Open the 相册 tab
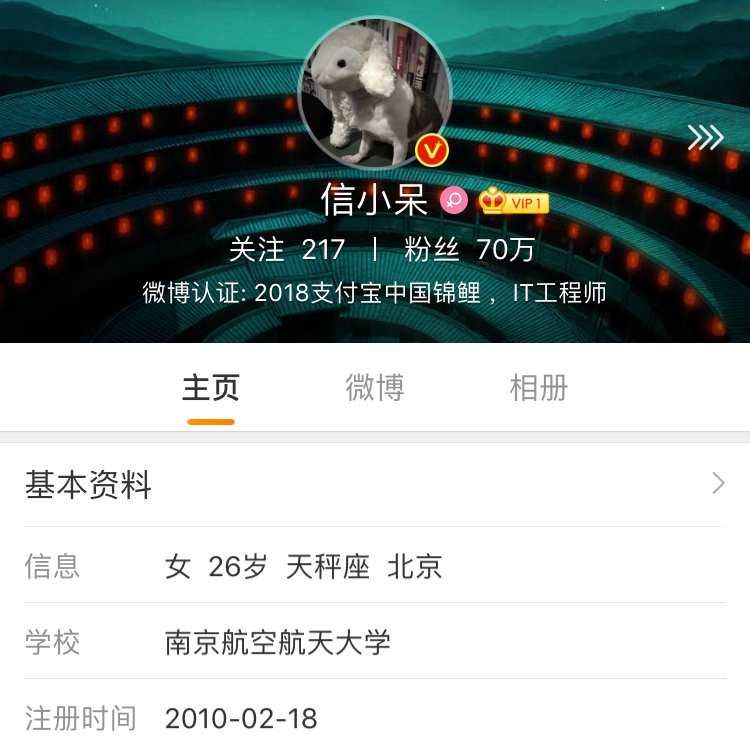This screenshot has height=751, width=750. pos(538,389)
